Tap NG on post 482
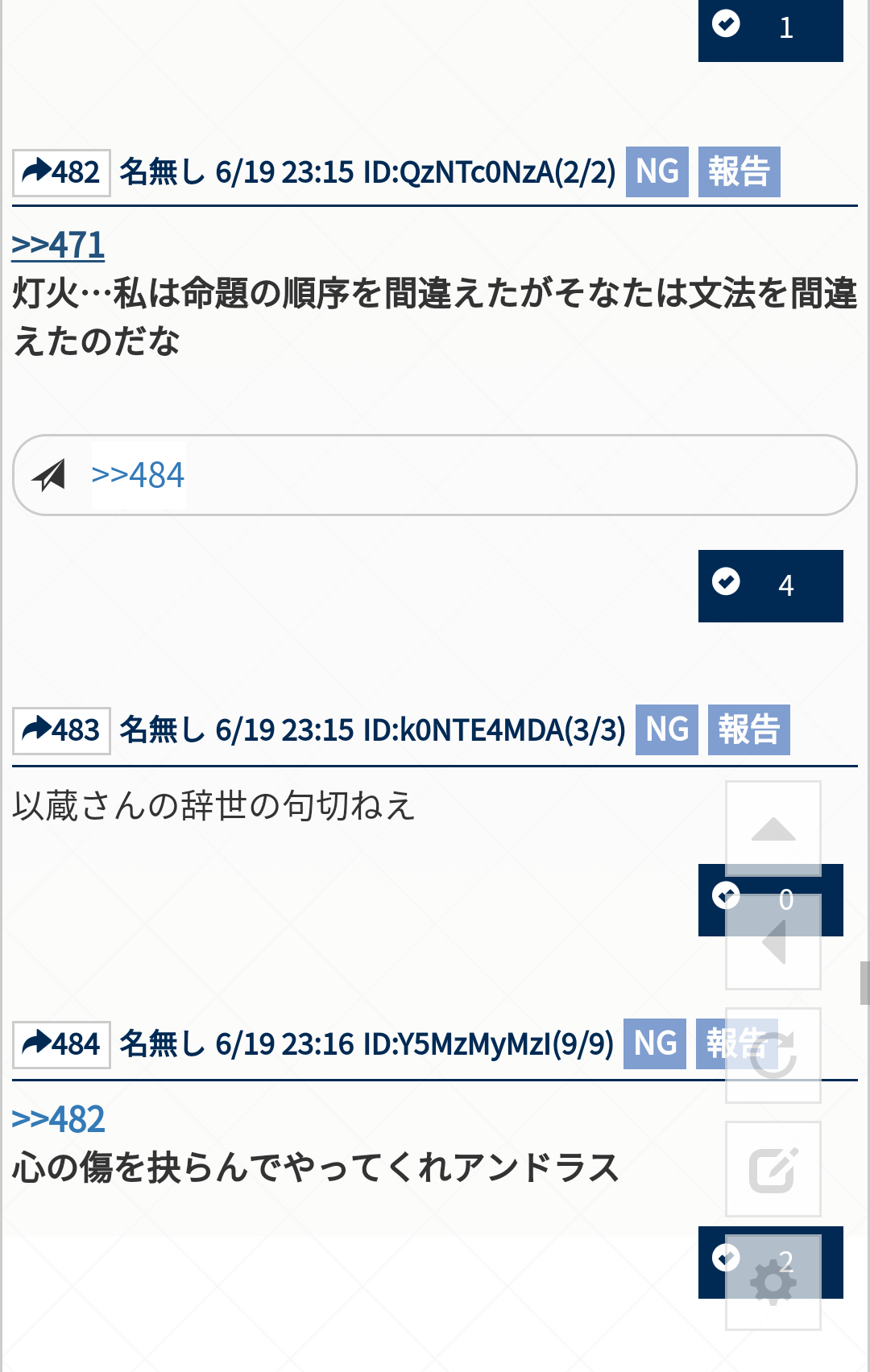The width and height of the screenshot is (870, 1372). point(657,172)
